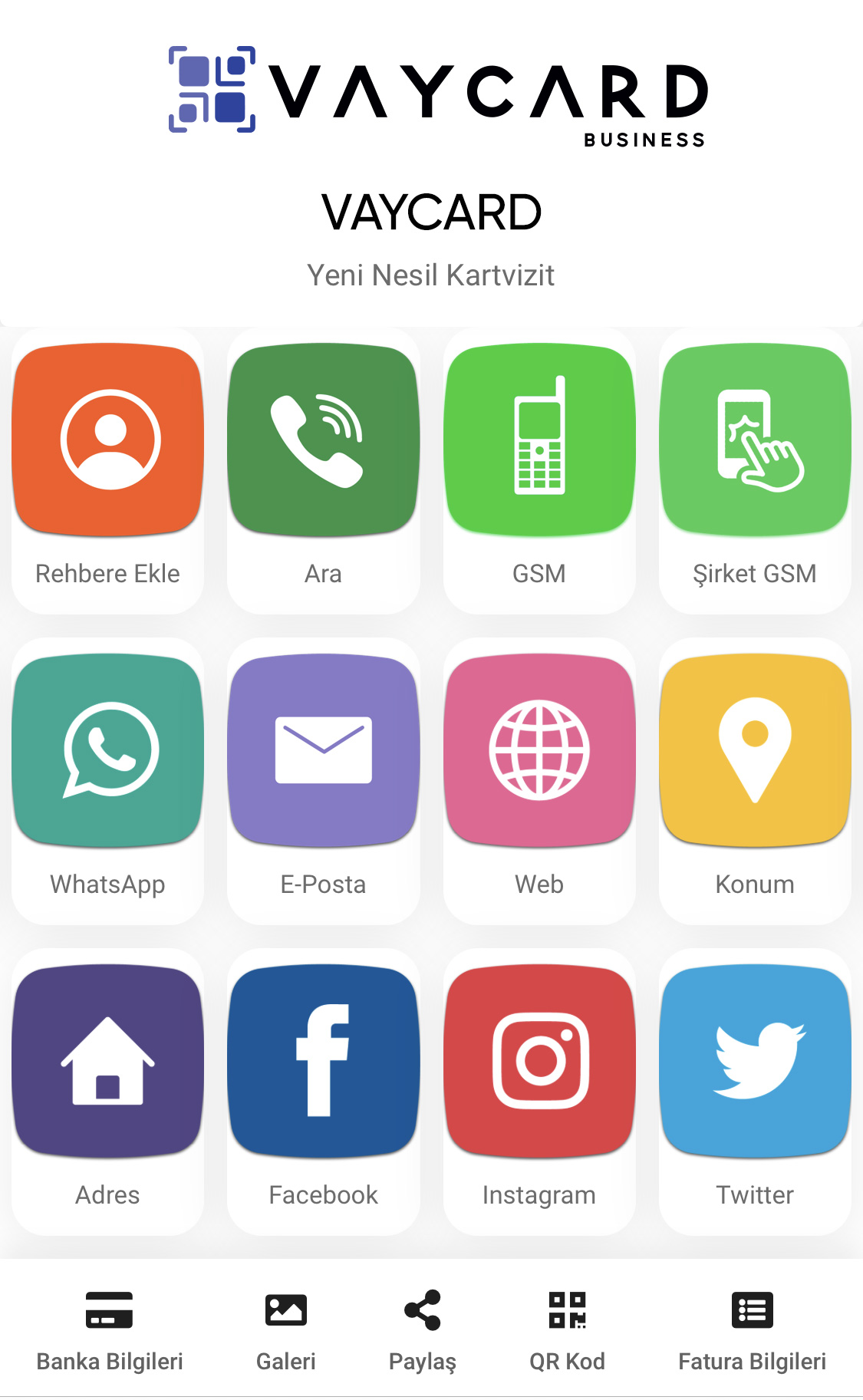Open Fatura Bilgileri
Viewport: 863px width, 1400px height.
pos(753,1331)
